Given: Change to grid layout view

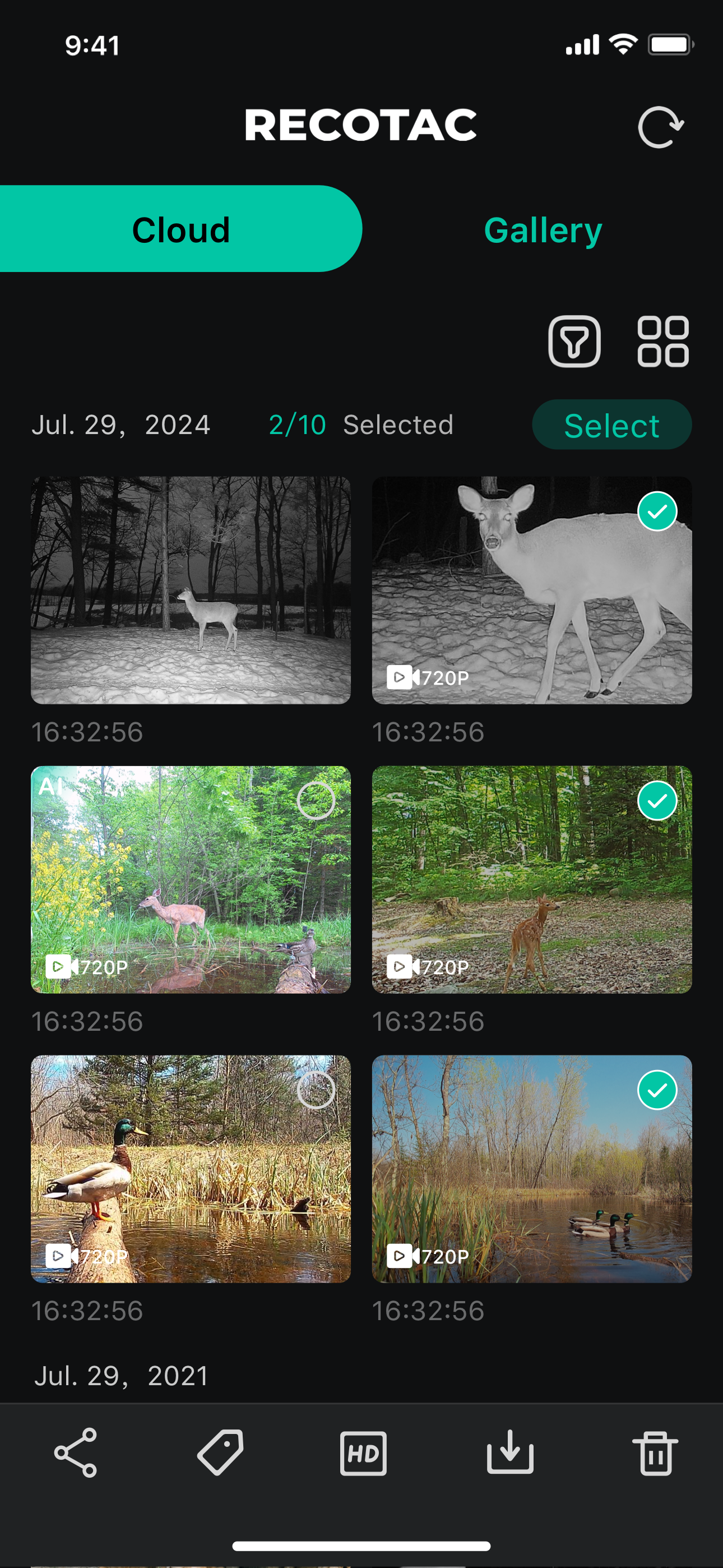Looking at the screenshot, I should coord(662,341).
